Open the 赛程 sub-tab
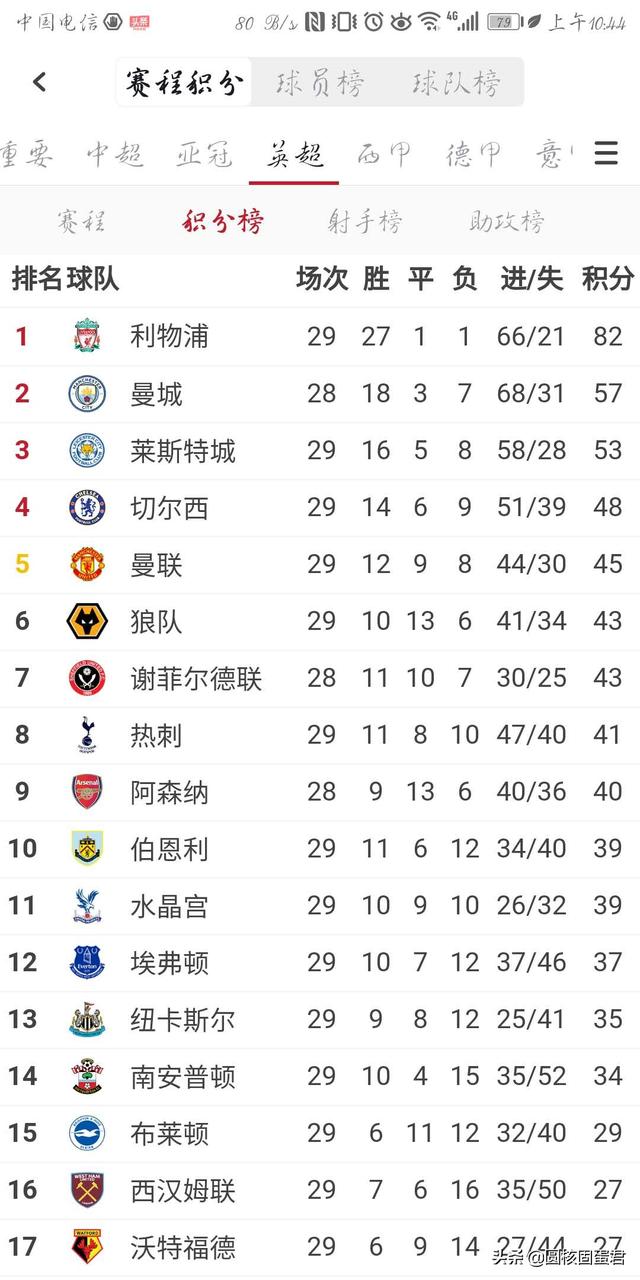 (81, 221)
